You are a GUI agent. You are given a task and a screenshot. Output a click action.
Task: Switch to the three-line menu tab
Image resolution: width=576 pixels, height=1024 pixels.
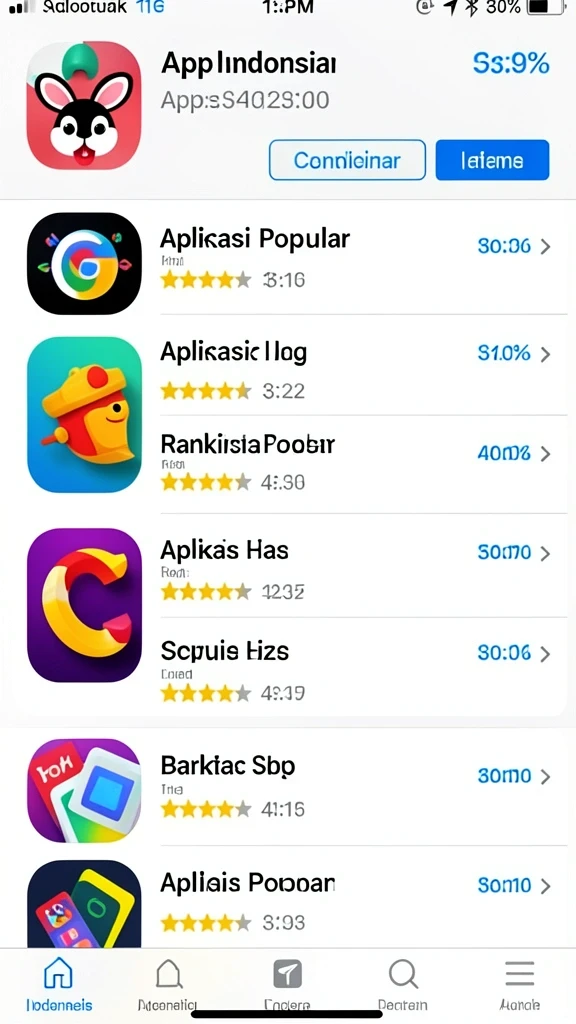[x=520, y=985]
